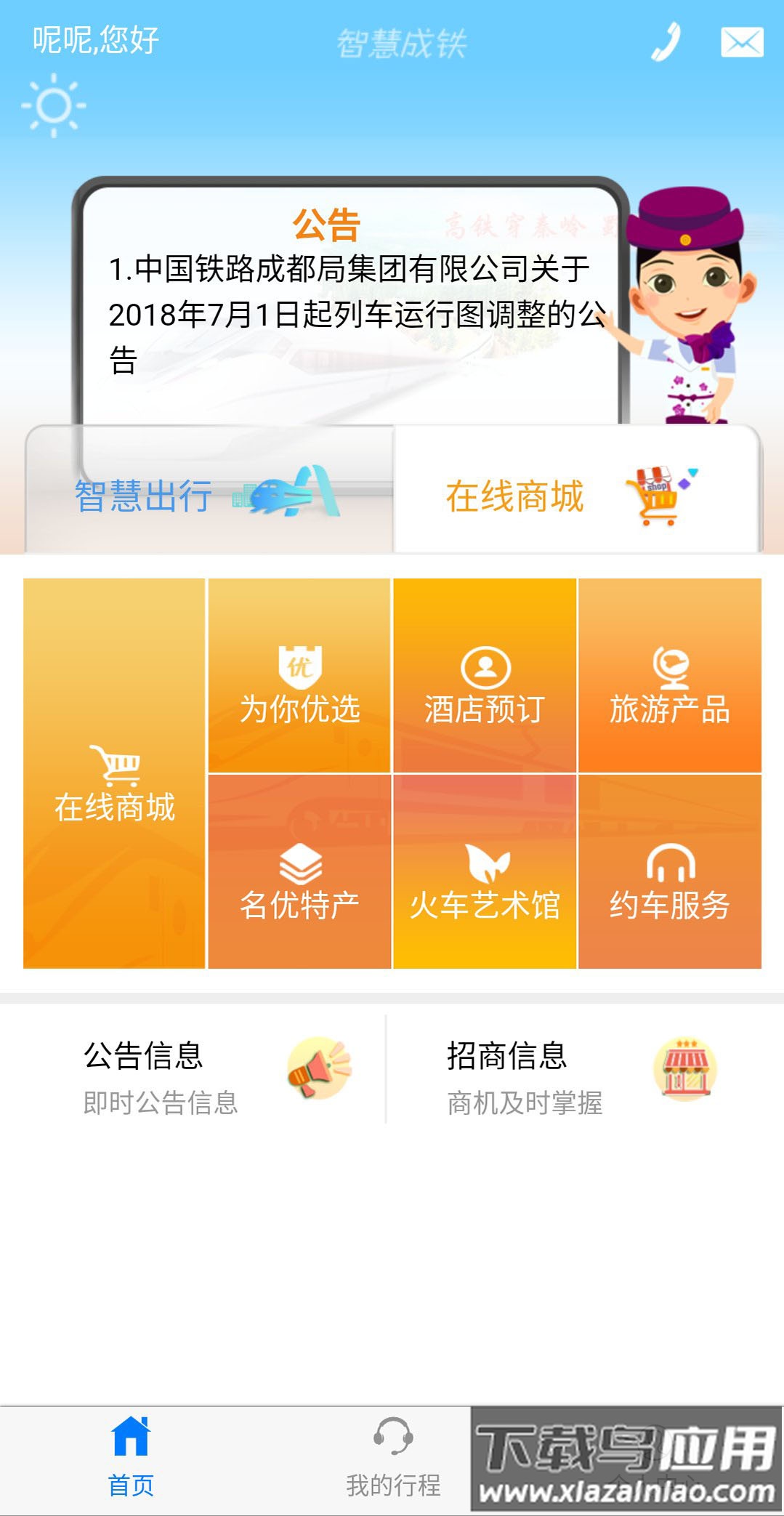784x1516 pixels.
Task: Open the message envelope icon
Action: [740, 44]
